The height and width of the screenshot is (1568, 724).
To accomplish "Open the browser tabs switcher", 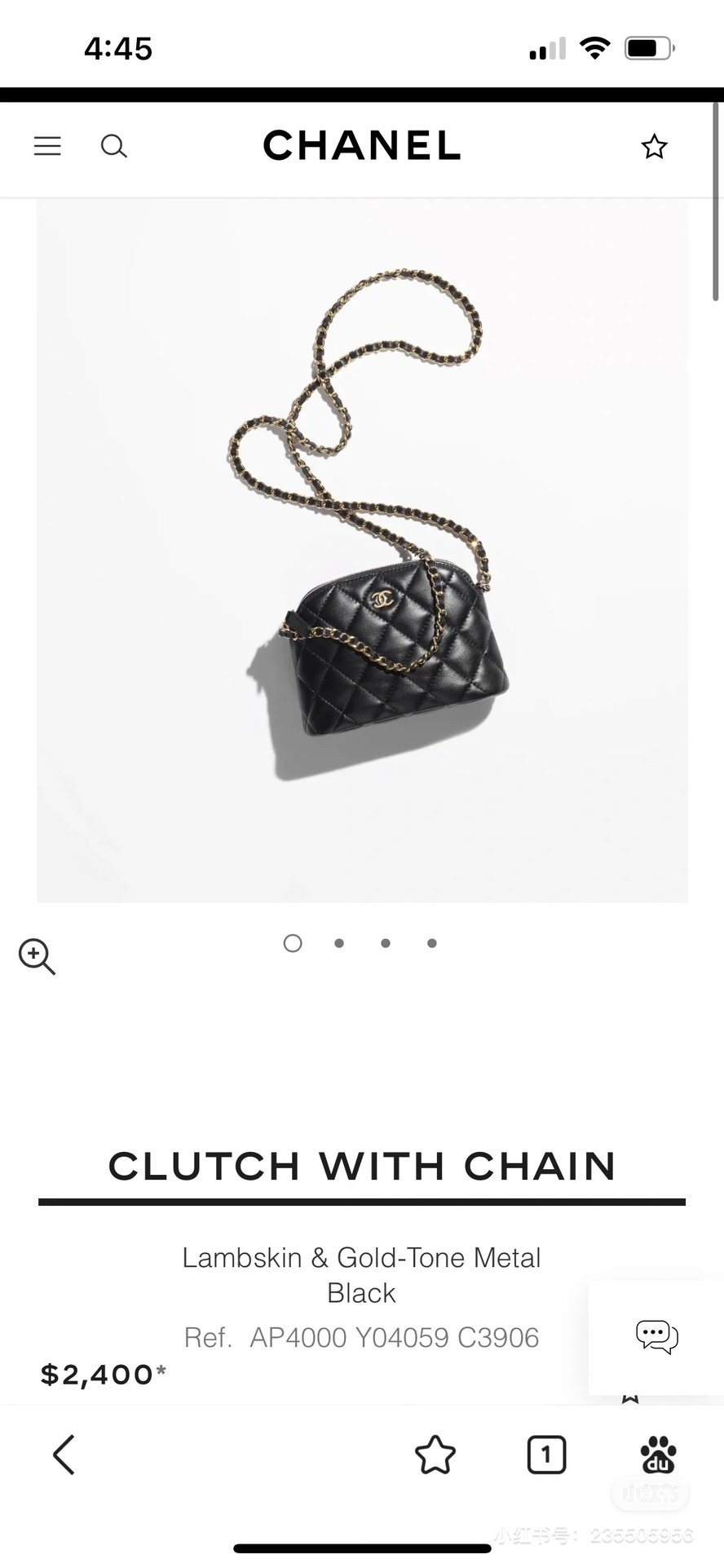I will 546,1455.
